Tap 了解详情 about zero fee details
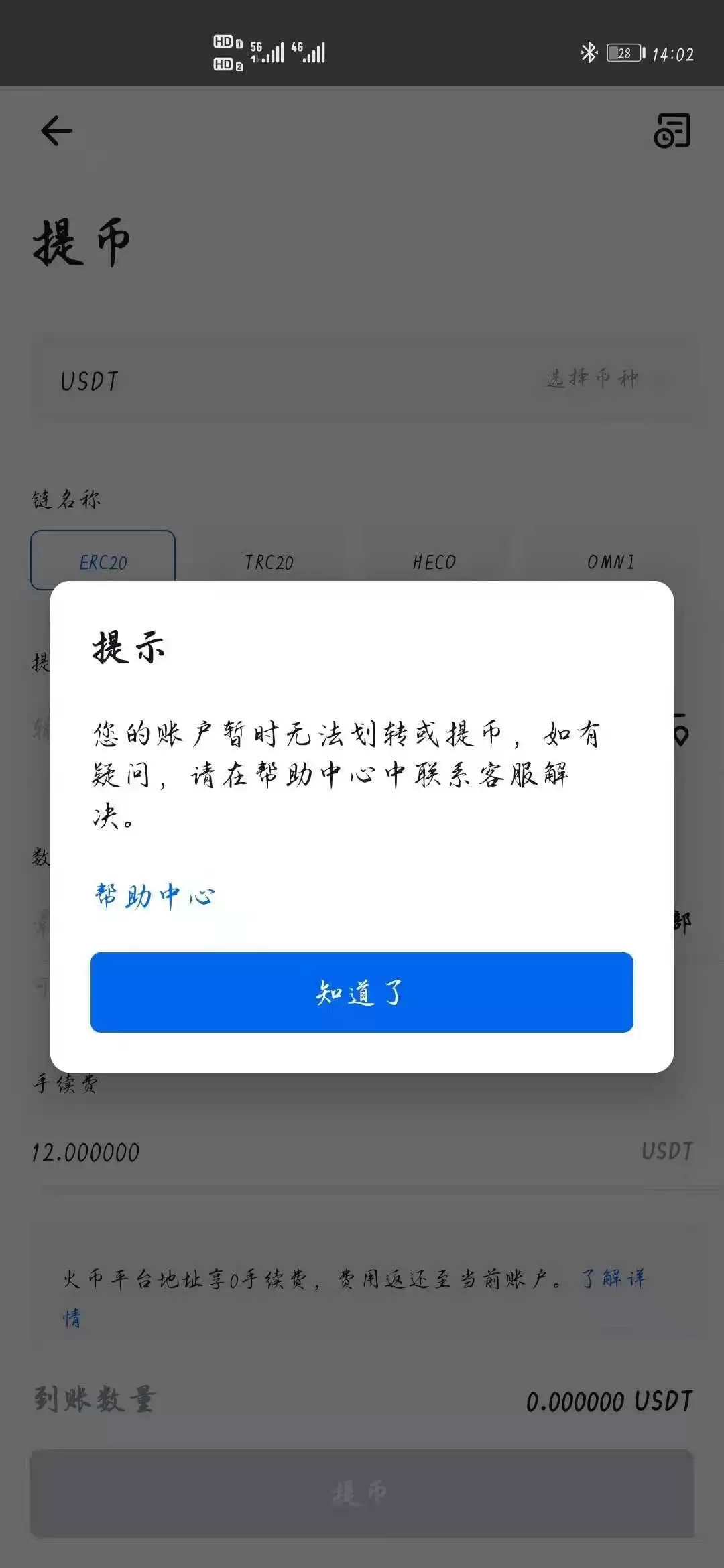The image size is (724, 1568). [x=612, y=1279]
